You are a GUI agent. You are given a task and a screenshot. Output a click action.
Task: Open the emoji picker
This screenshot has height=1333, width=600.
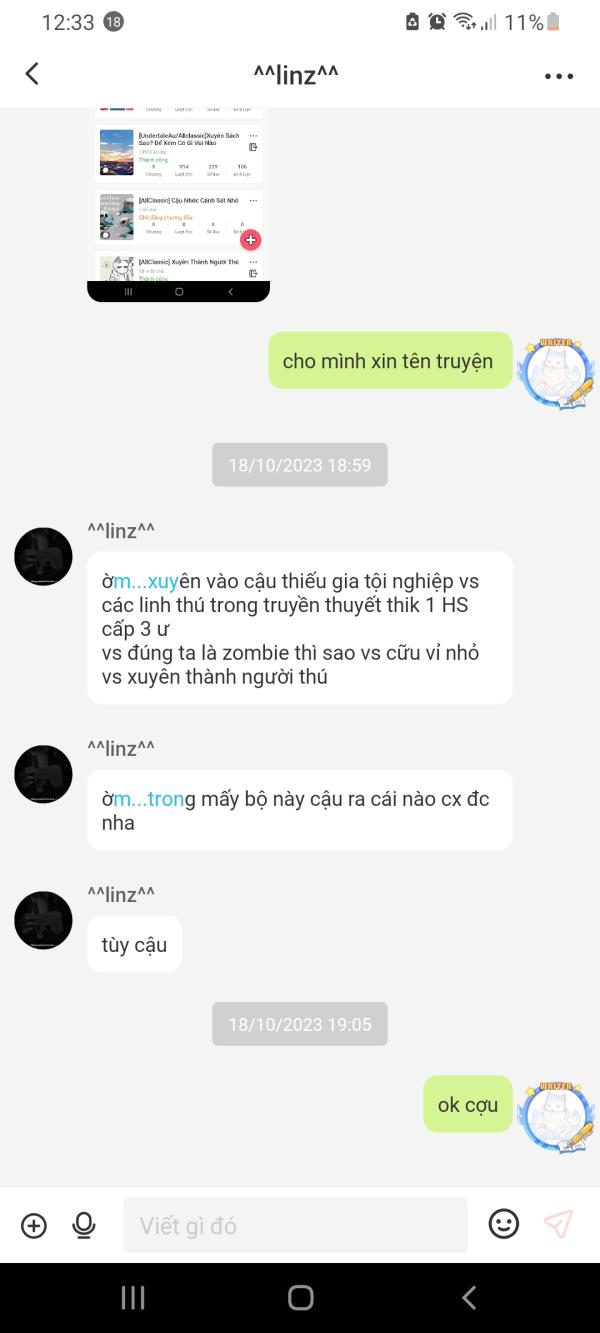(503, 1224)
